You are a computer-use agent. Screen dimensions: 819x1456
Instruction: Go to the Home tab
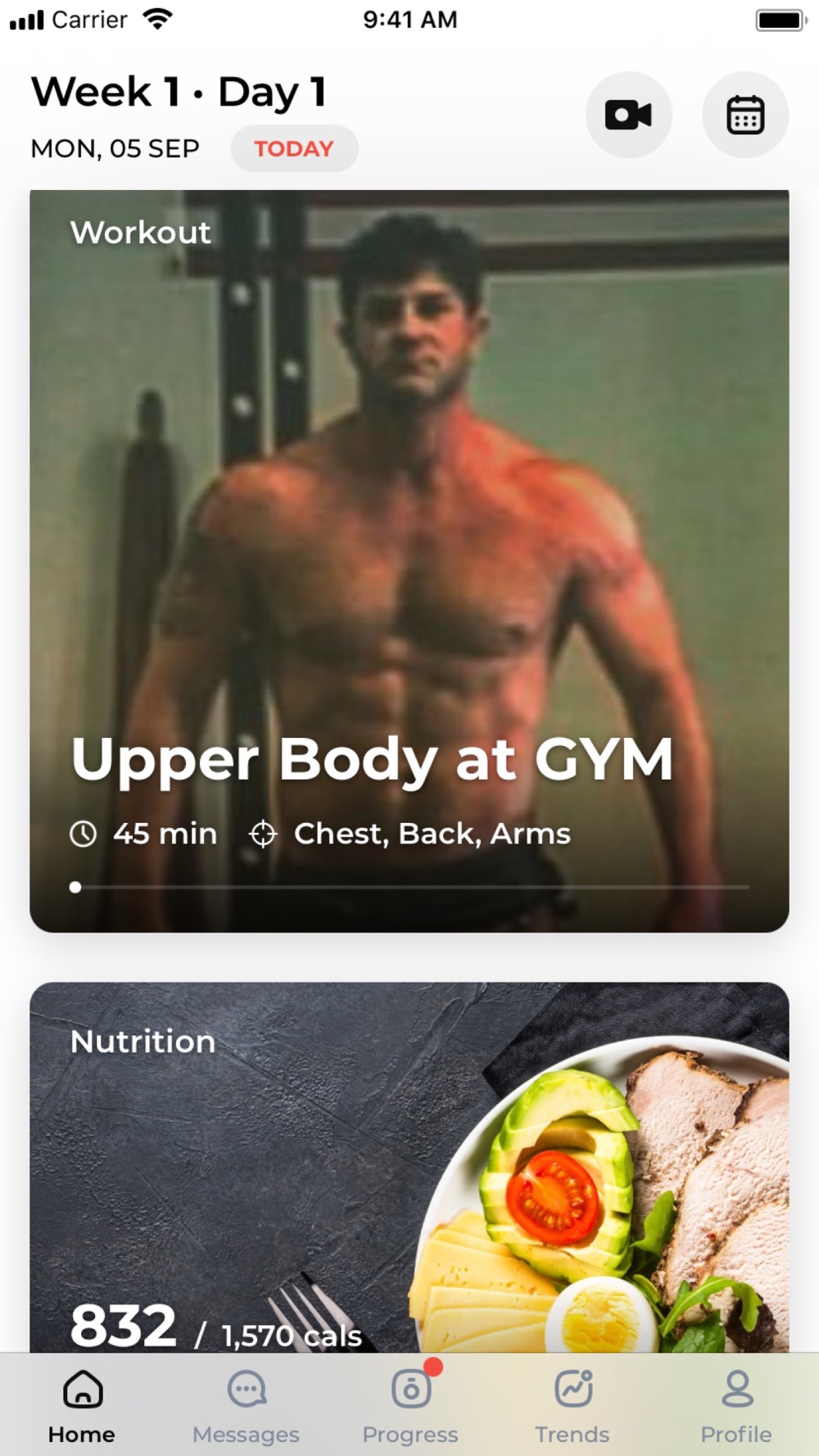[x=82, y=1406]
